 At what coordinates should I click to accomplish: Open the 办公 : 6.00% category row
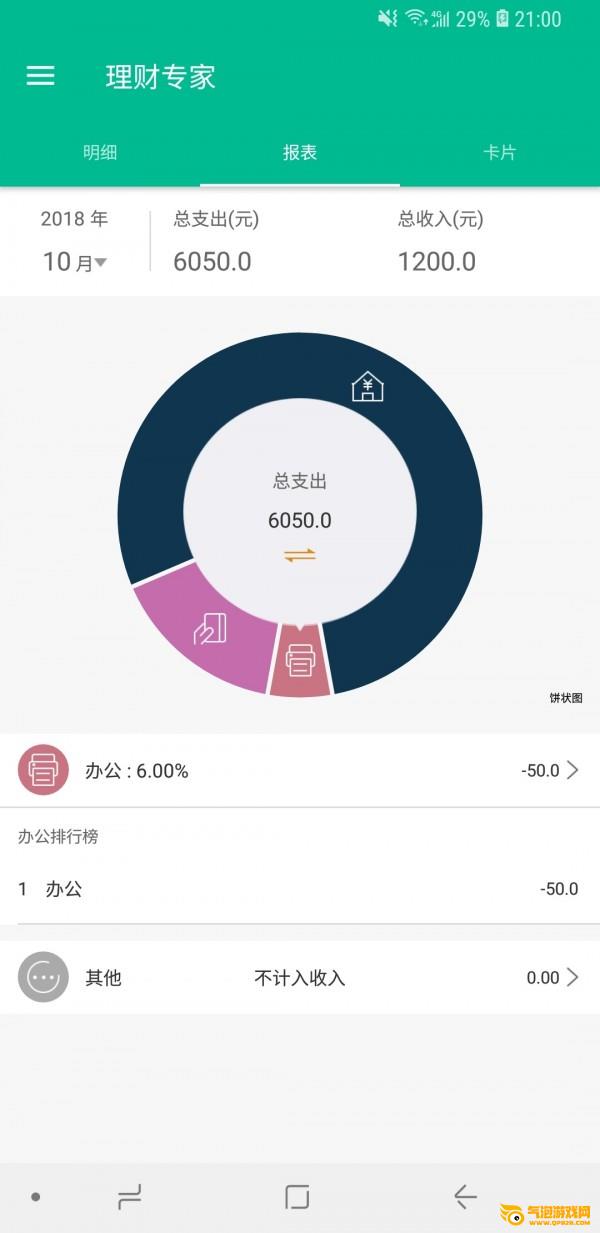point(300,770)
